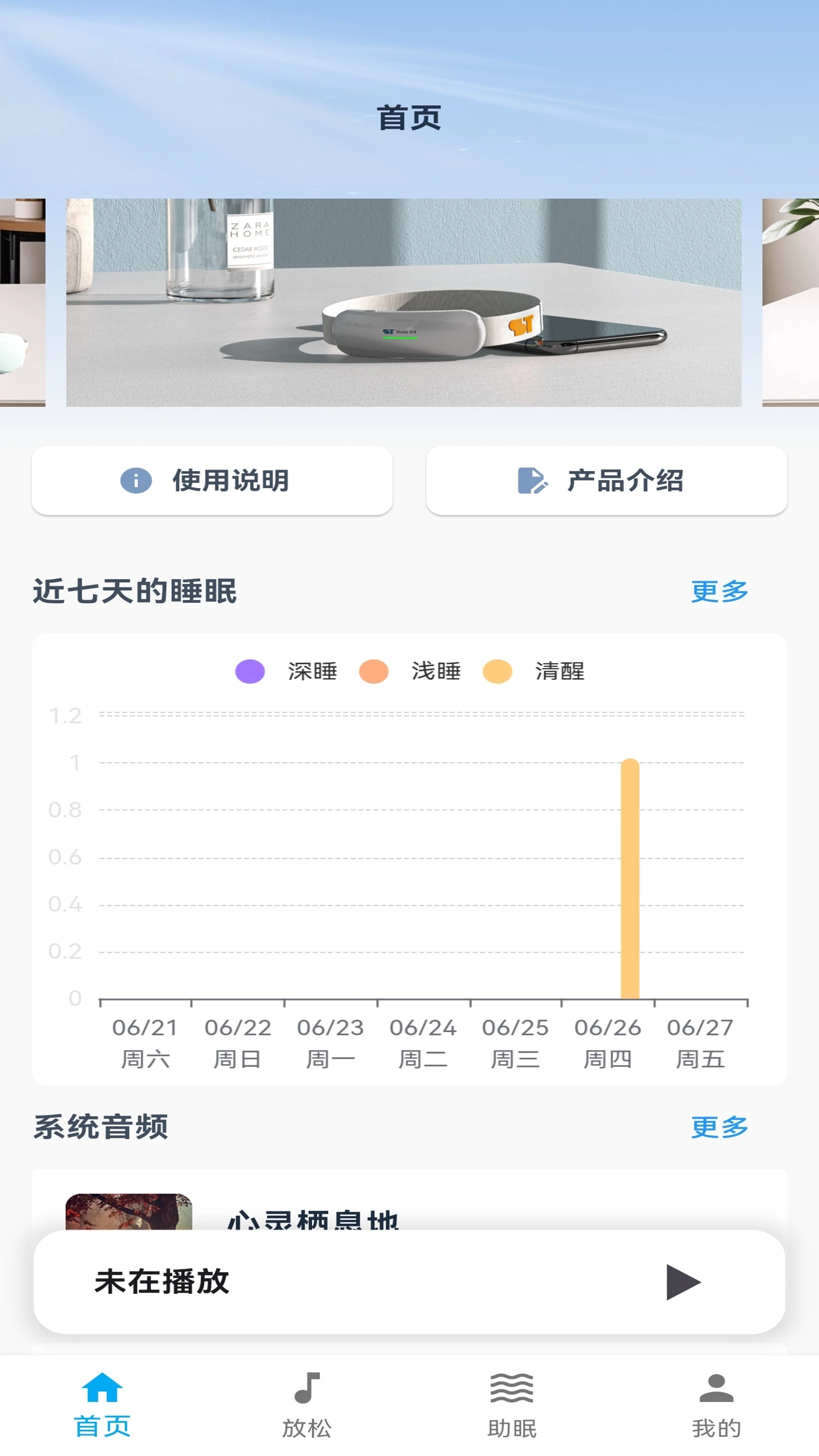Start playback with the play button
Viewport: 819px width, 1456px height.
tap(683, 1282)
